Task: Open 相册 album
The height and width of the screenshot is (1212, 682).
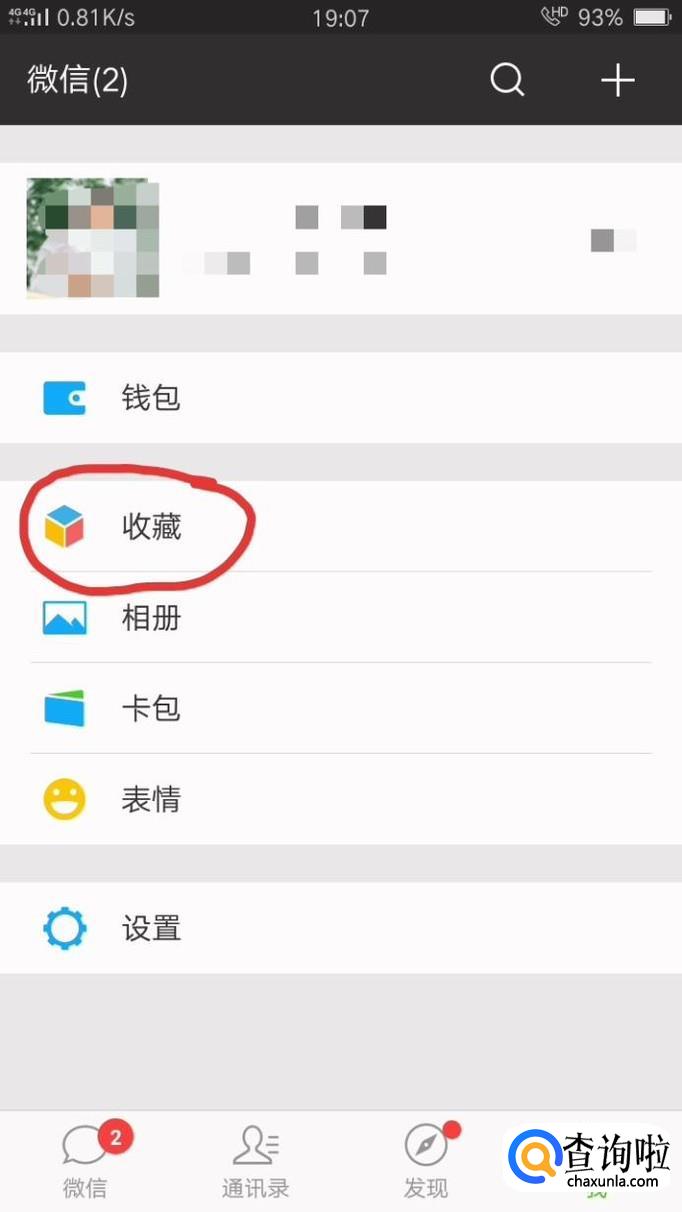Action: pyautogui.click(x=340, y=617)
